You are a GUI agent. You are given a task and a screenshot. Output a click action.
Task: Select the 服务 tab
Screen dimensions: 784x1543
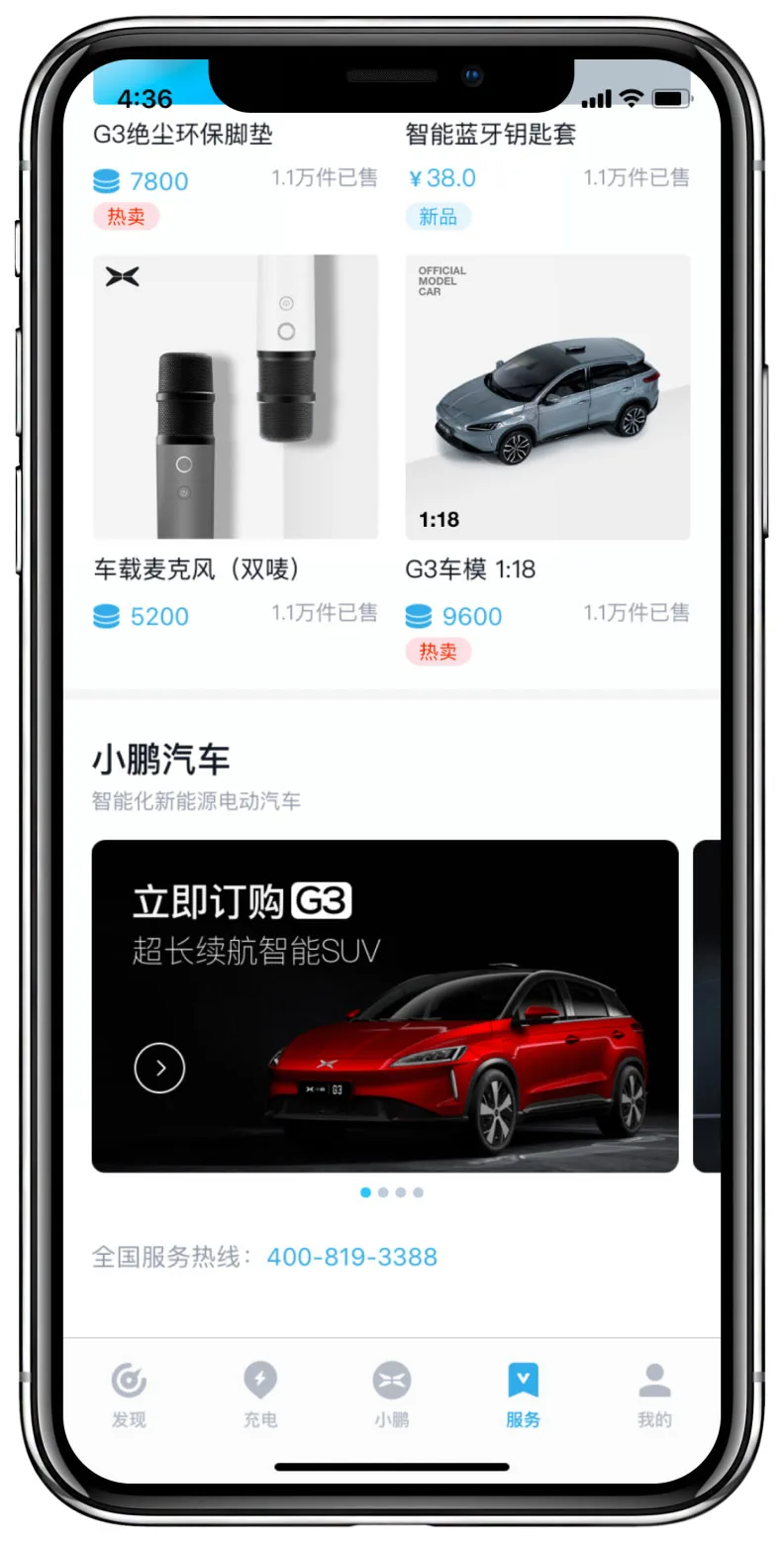click(523, 1394)
